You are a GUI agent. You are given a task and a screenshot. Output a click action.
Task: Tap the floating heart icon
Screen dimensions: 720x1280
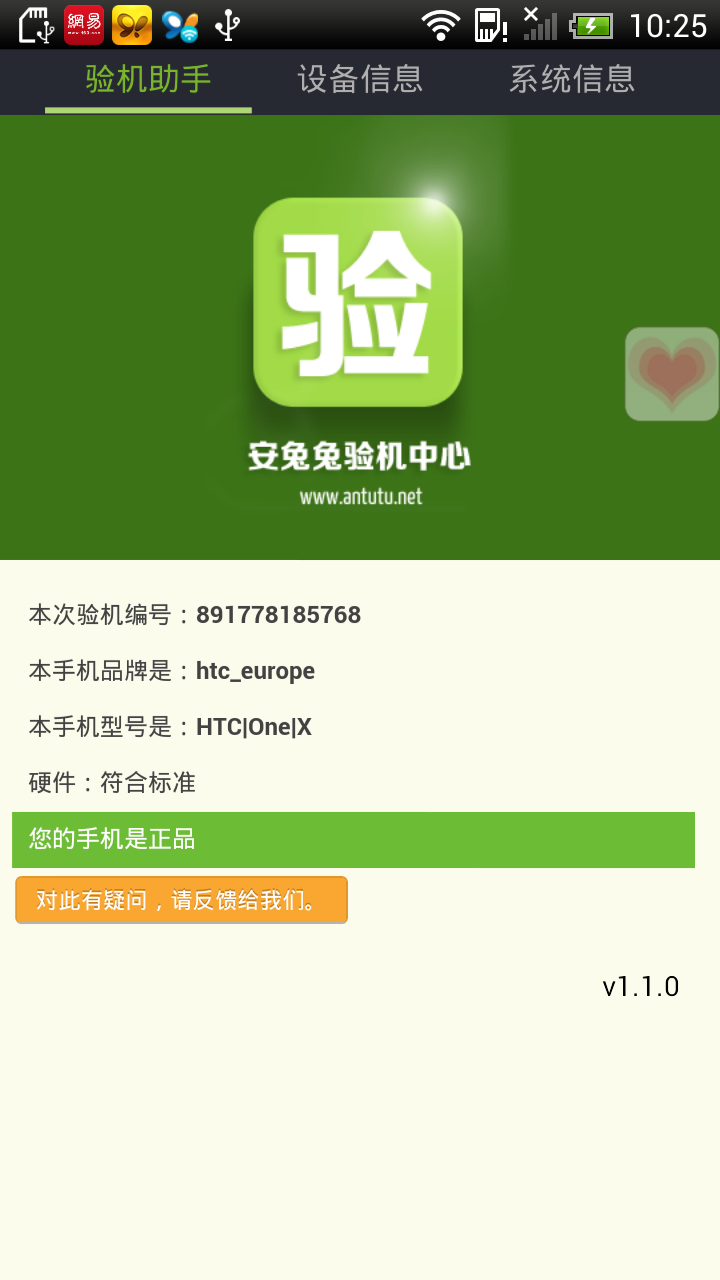pyautogui.click(x=672, y=374)
